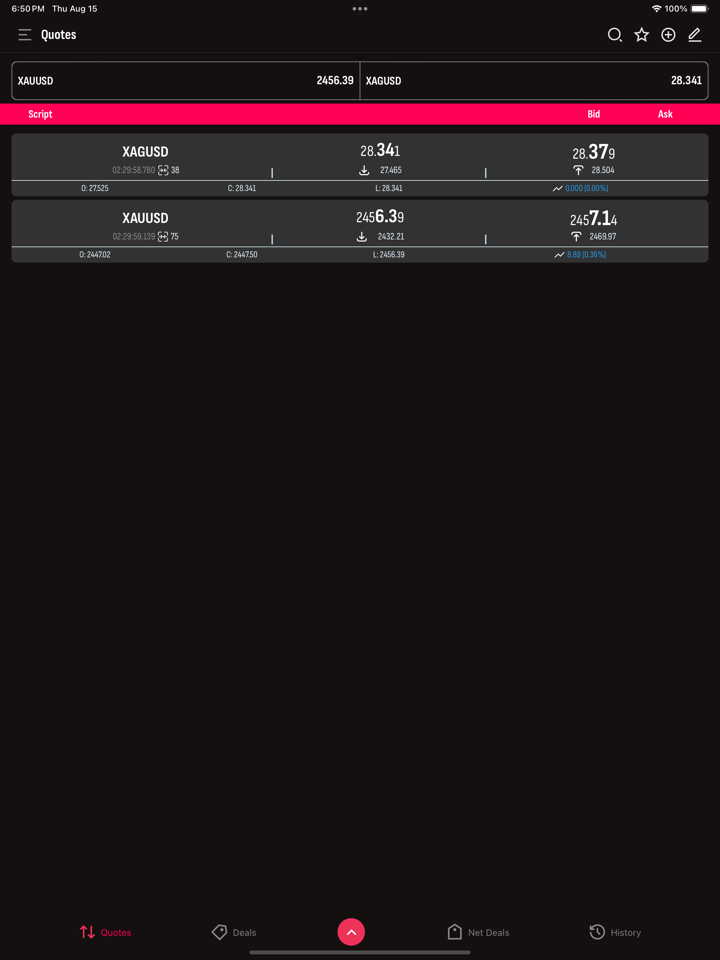Switch to the Net Deals tab
Screen dimensions: 720x960
point(478,932)
